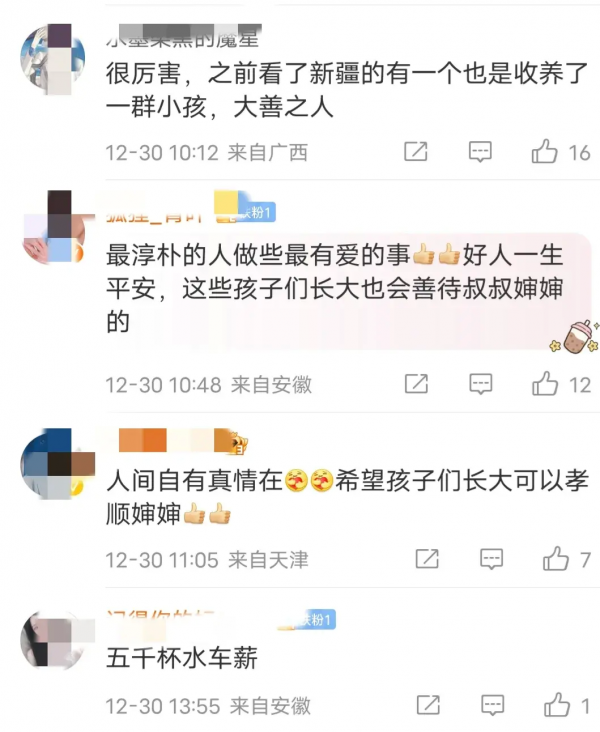Reply to the comment from 广西
Image resolution: width=600 pixels, height=732 pixels.
pos(481,152)
